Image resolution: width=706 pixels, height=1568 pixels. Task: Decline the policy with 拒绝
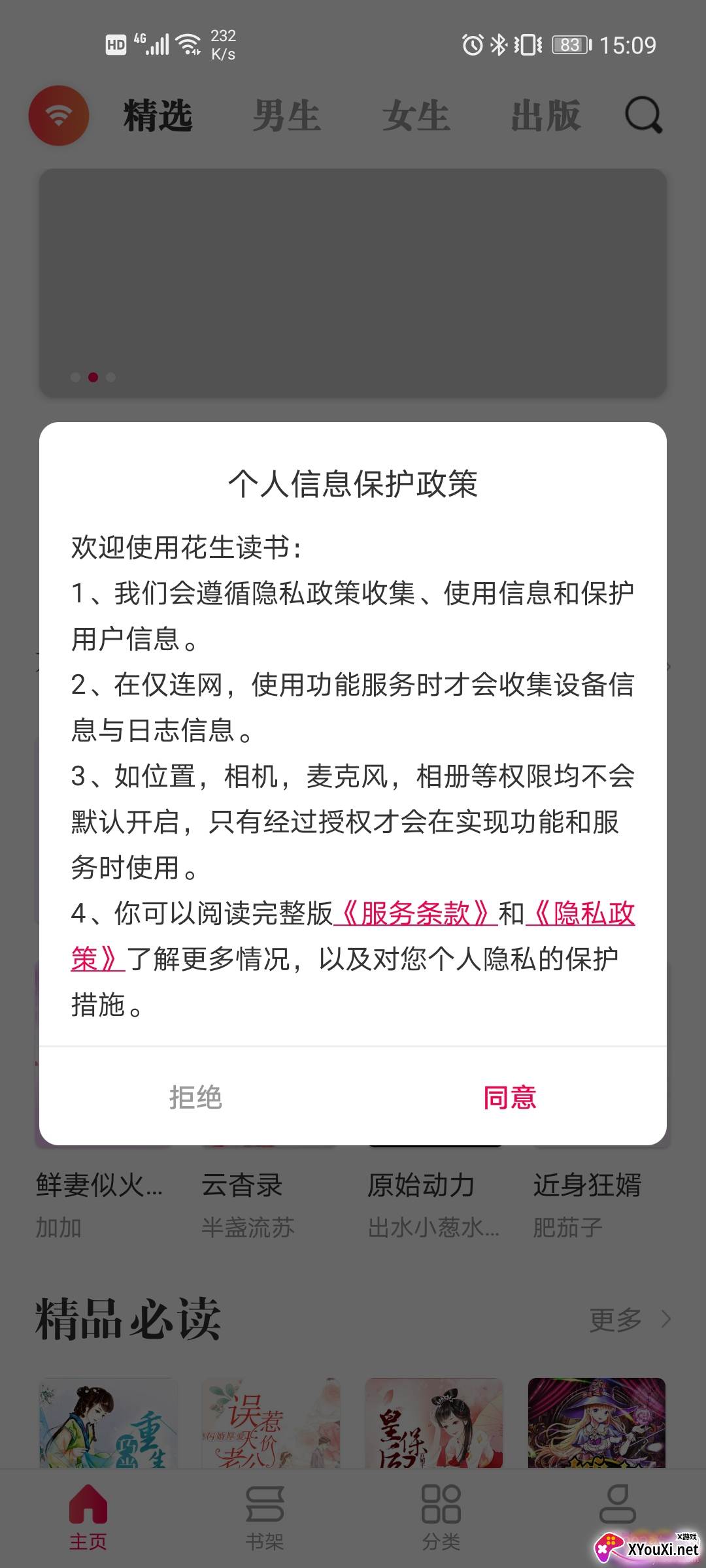[x=195, y=1098]
